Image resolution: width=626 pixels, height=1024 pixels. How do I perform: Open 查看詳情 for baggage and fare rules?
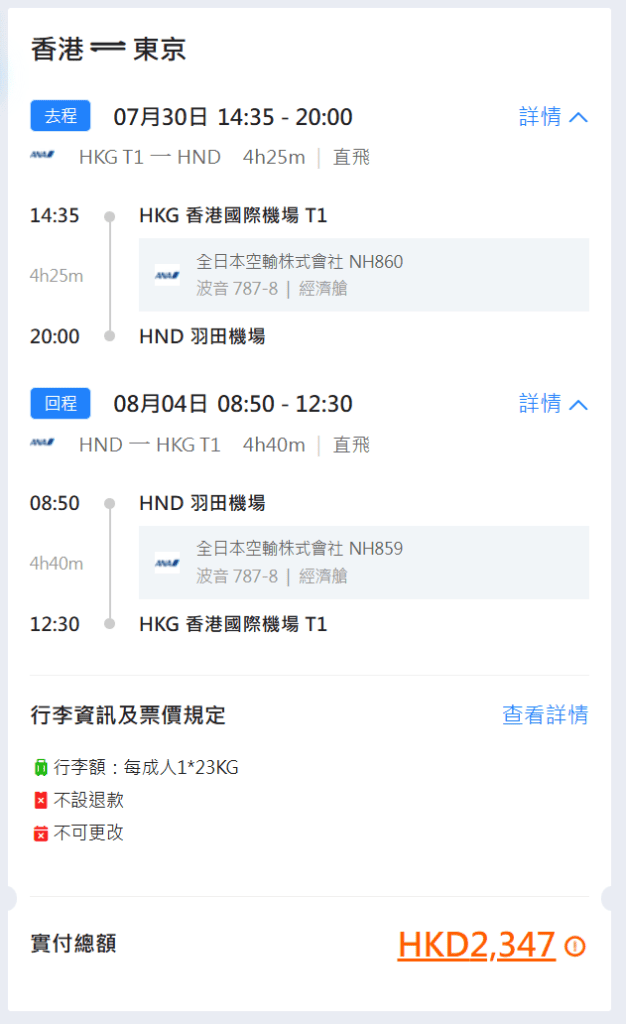(544, 715)
